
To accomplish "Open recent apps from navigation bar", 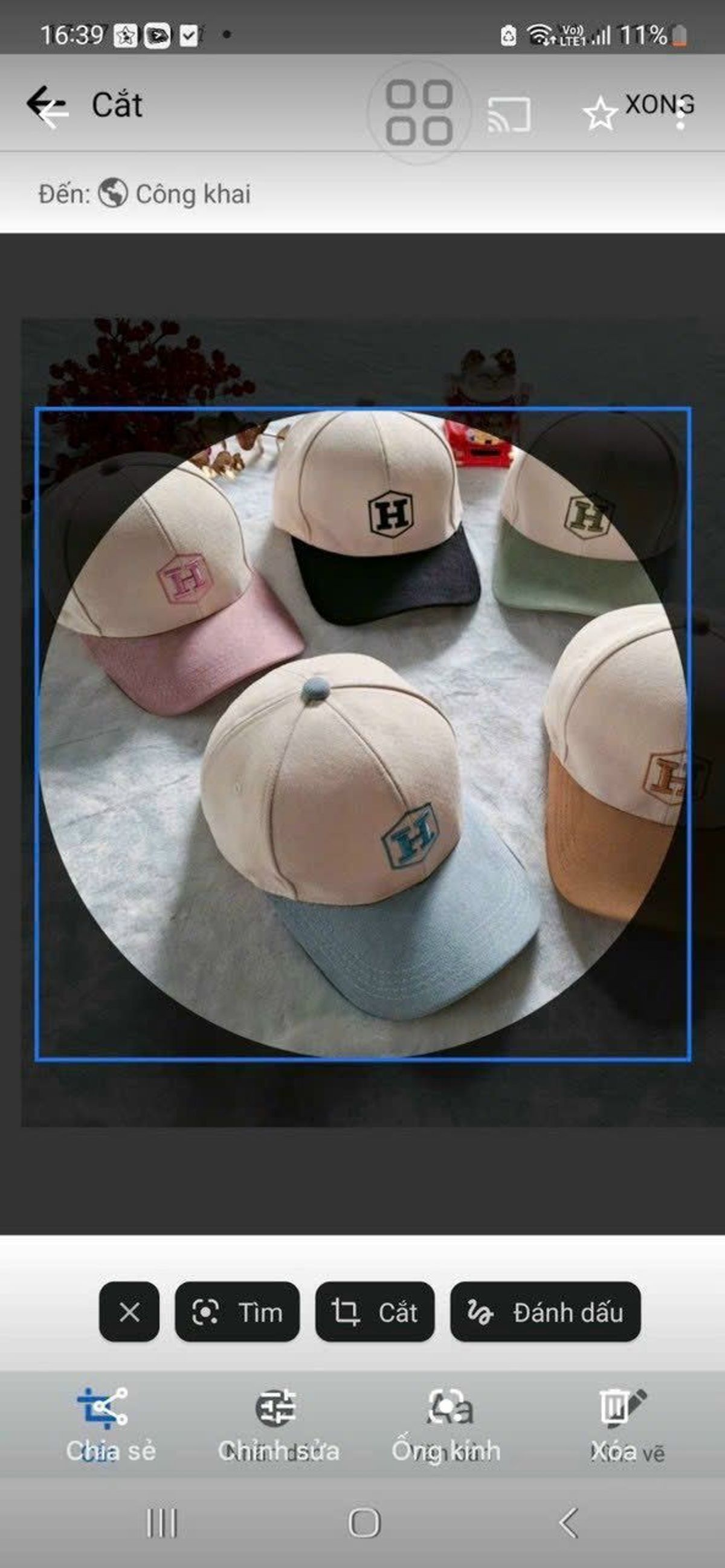I will [161, 1523].
